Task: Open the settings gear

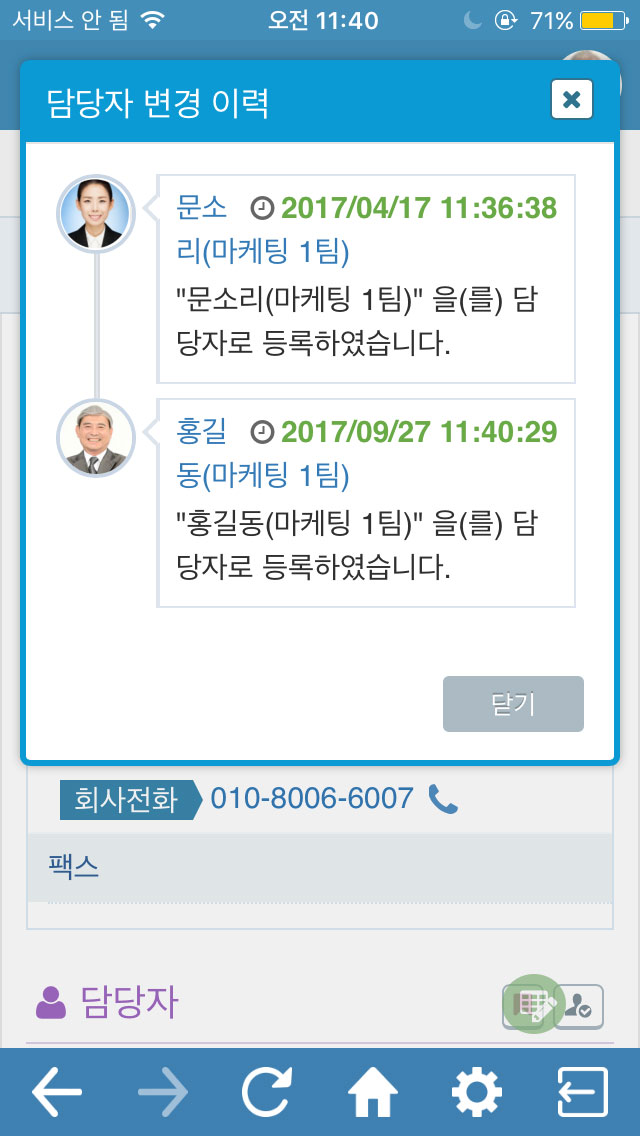Action: (x=477, y=1091)
